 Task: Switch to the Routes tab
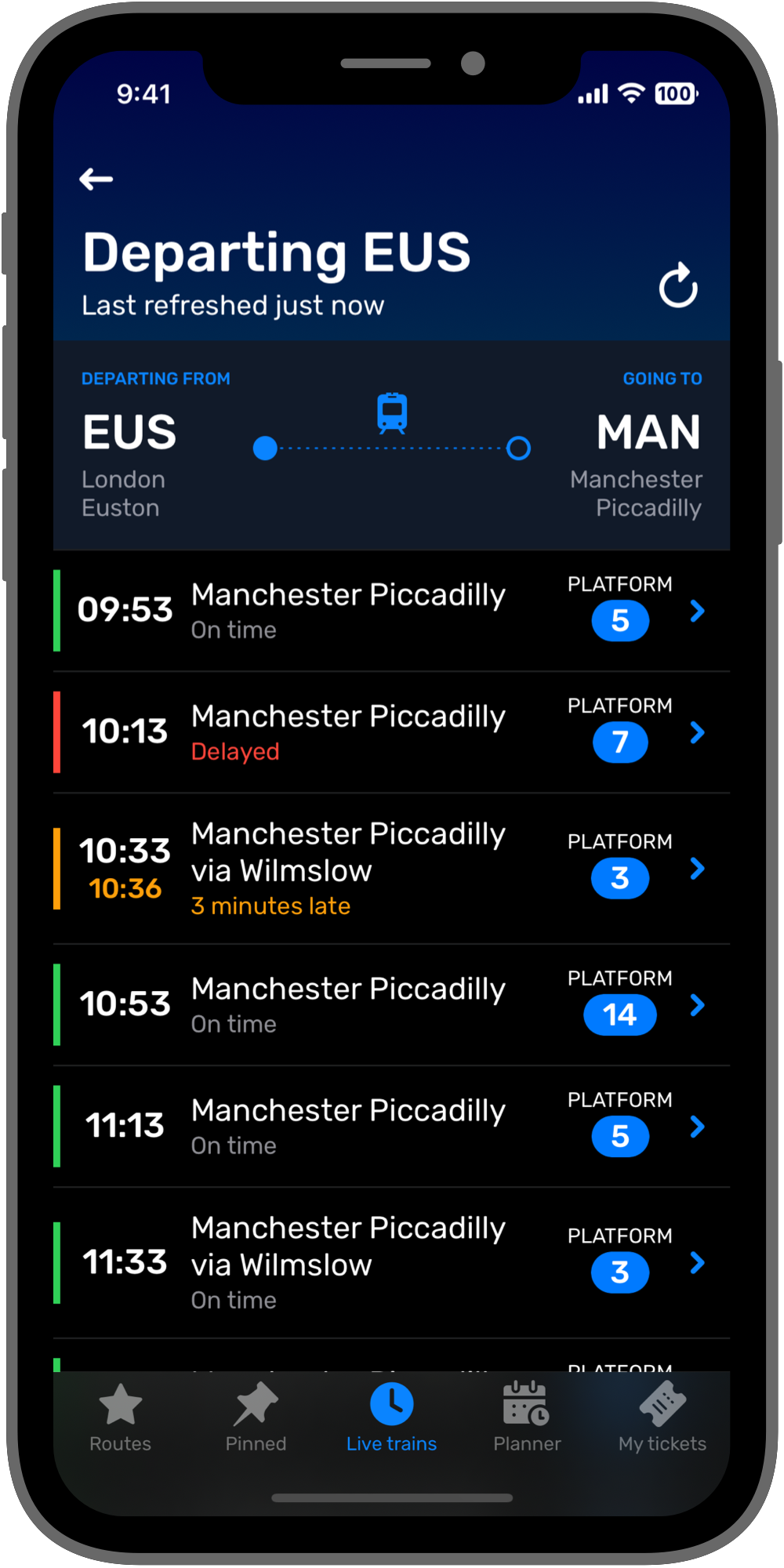121,1416
